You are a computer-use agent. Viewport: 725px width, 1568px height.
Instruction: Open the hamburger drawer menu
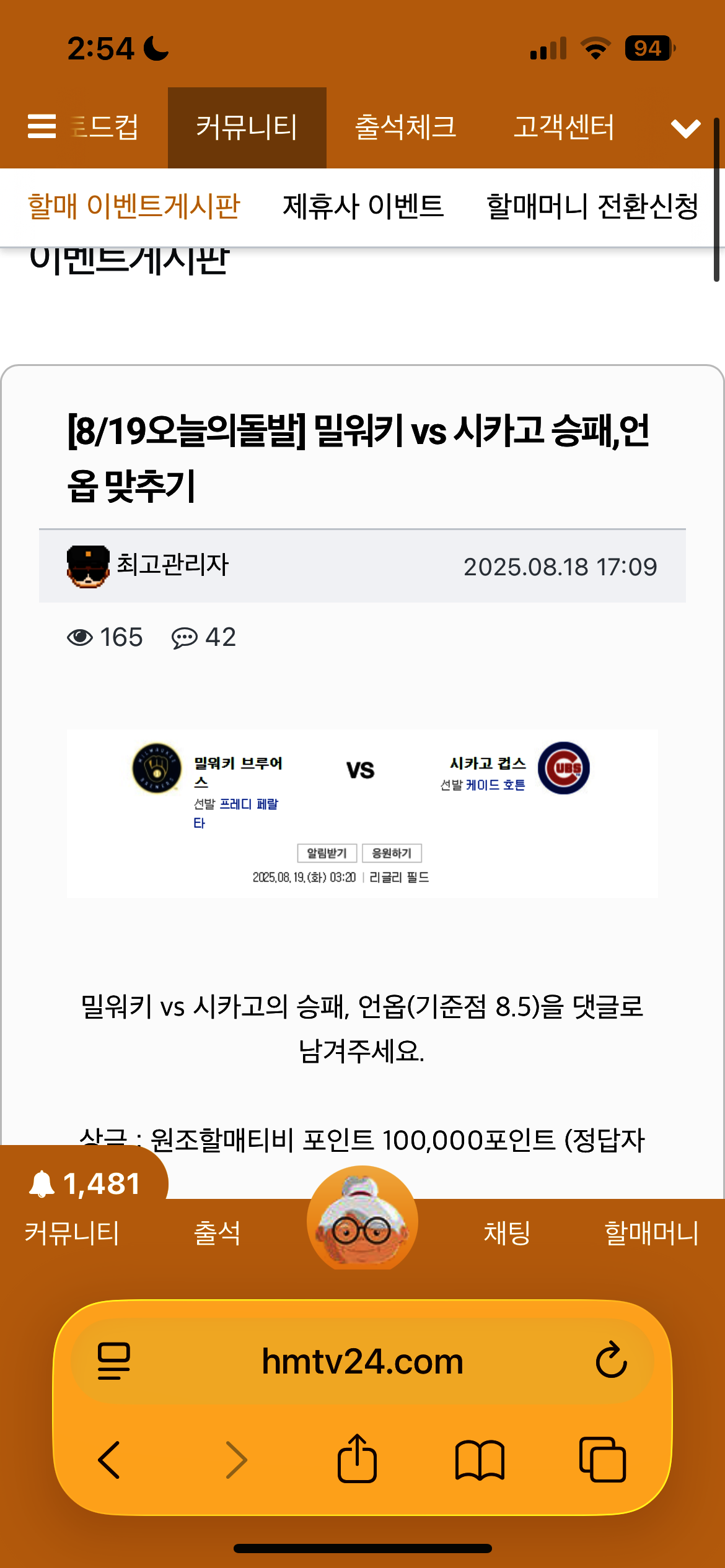42,127
